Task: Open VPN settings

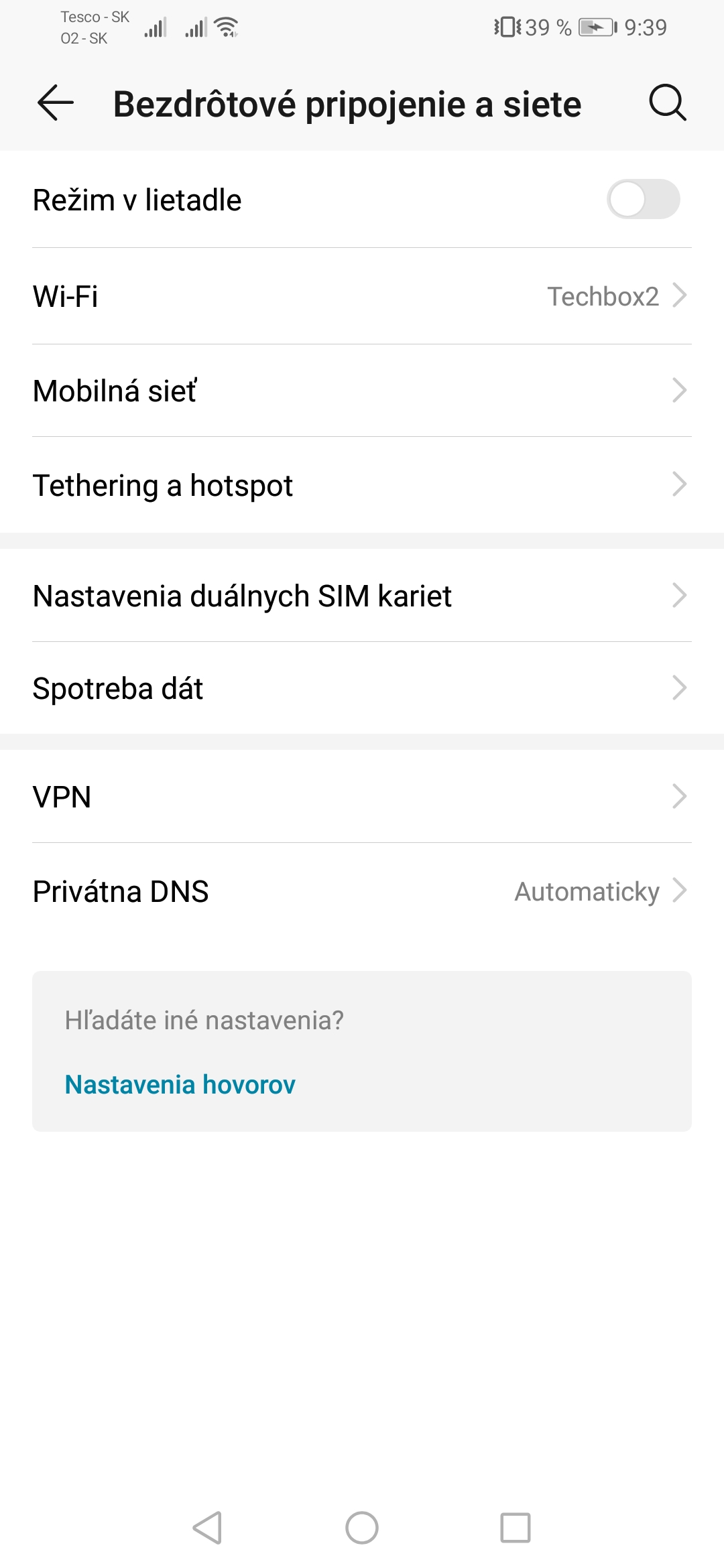Action: 362,797
